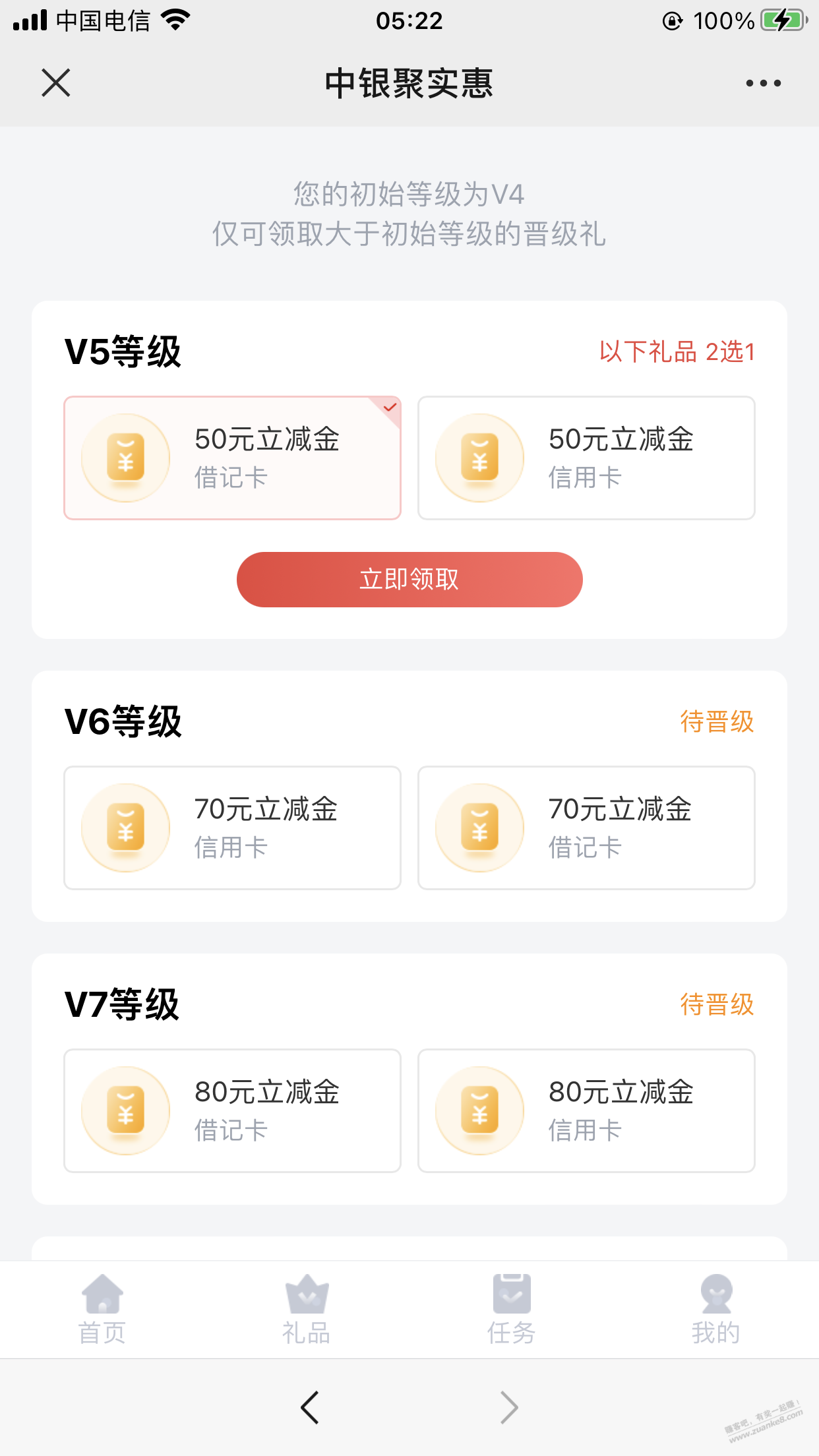Image resolution: width=819 pixels, height=1456 pixels.
Task: Tap the browser forward arrow
Action: pyautogui.click(x=509, y=1408)
